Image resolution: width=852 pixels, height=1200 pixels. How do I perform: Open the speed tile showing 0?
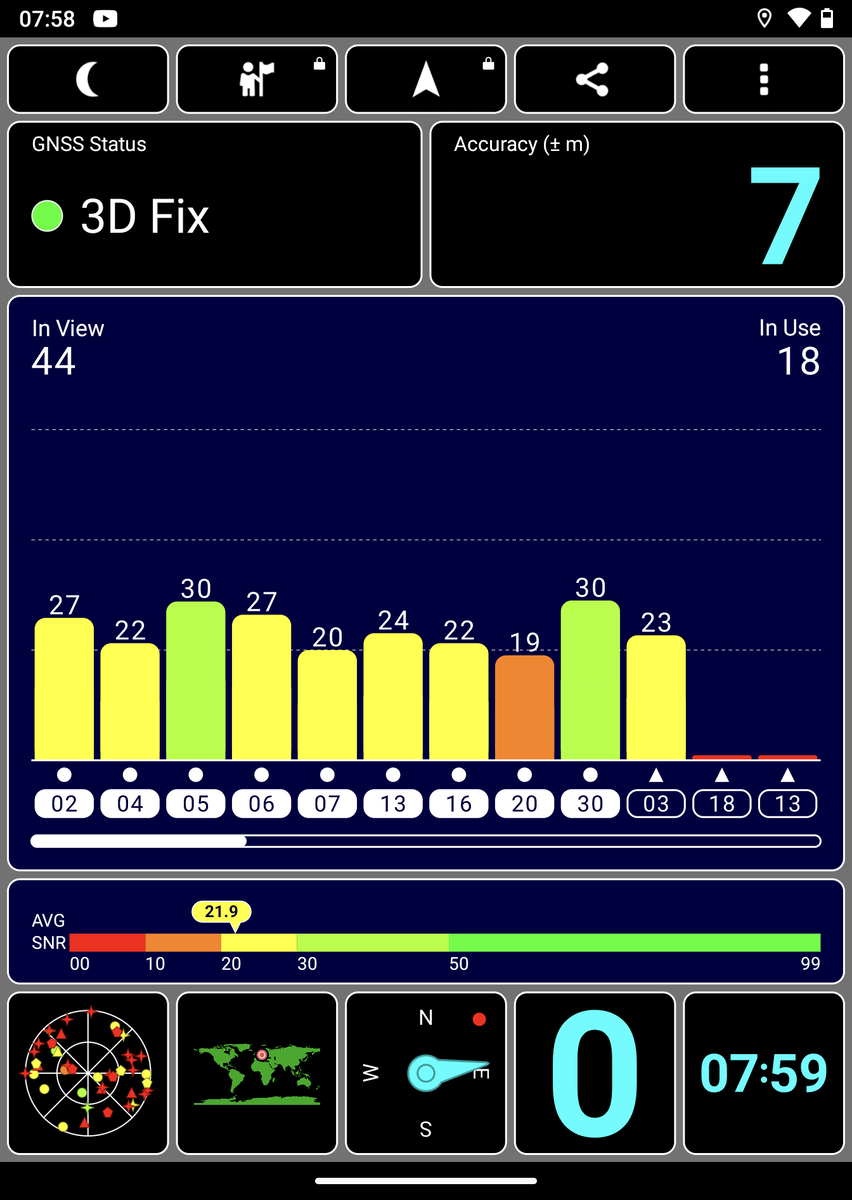click(595, 1073)
